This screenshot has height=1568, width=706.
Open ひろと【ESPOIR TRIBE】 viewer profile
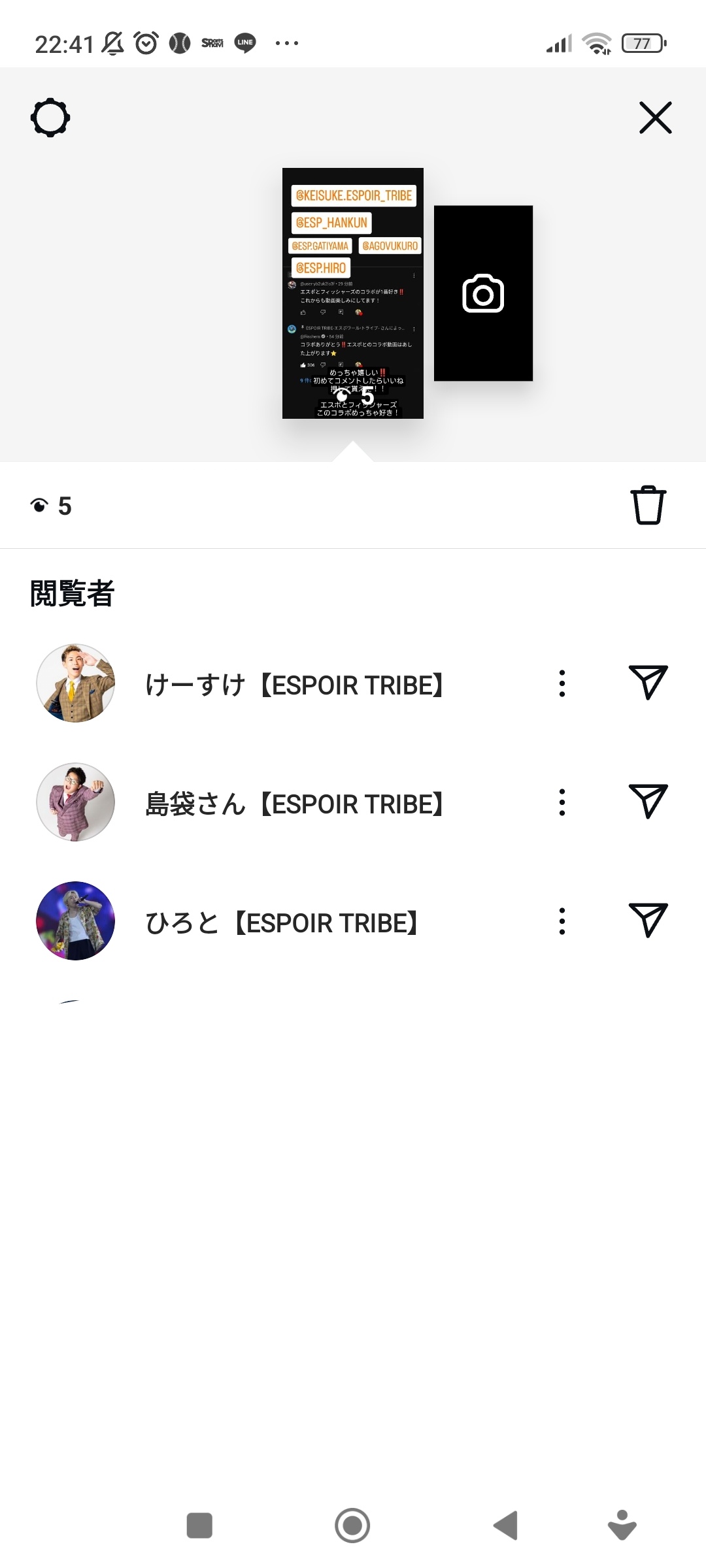[x=281, y=923]
